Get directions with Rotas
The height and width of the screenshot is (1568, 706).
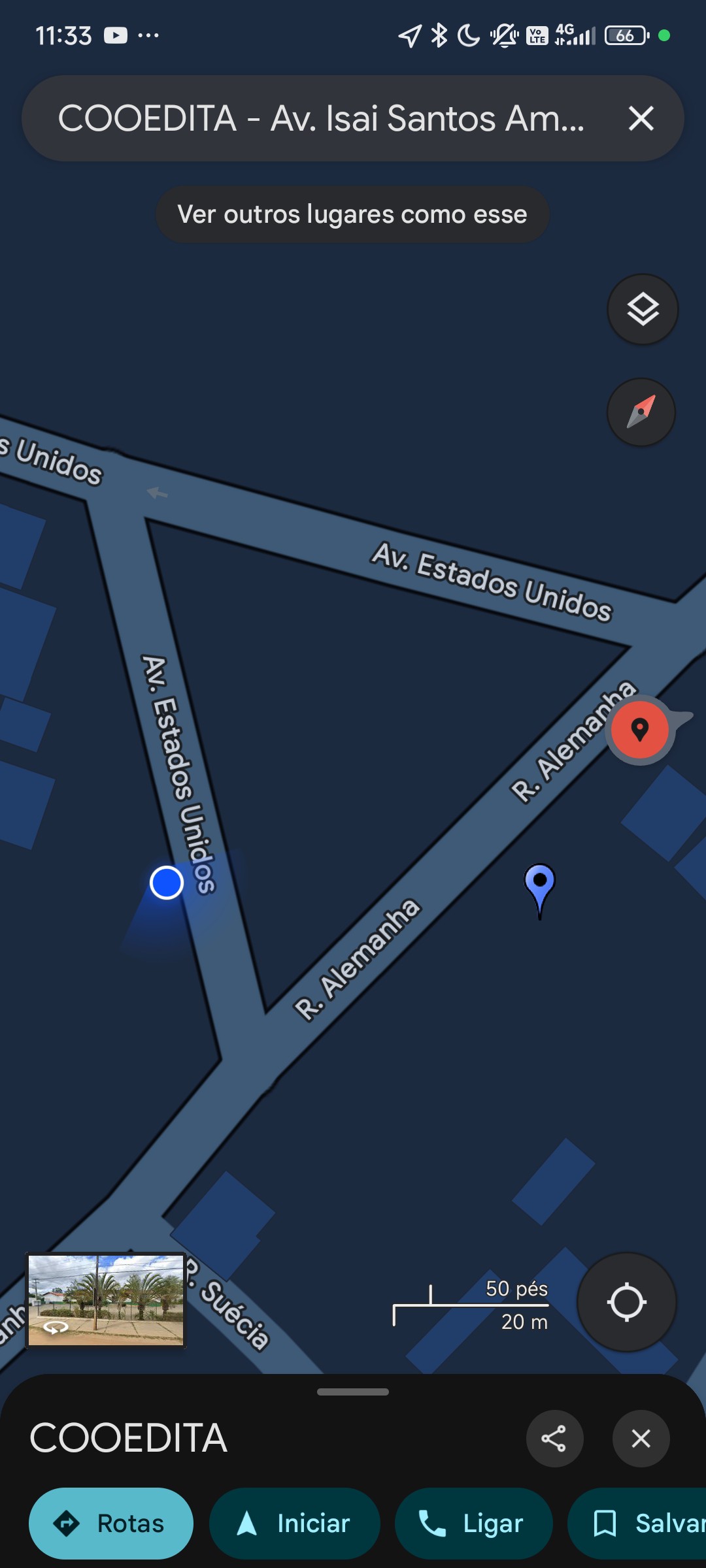pos(111,1523)
